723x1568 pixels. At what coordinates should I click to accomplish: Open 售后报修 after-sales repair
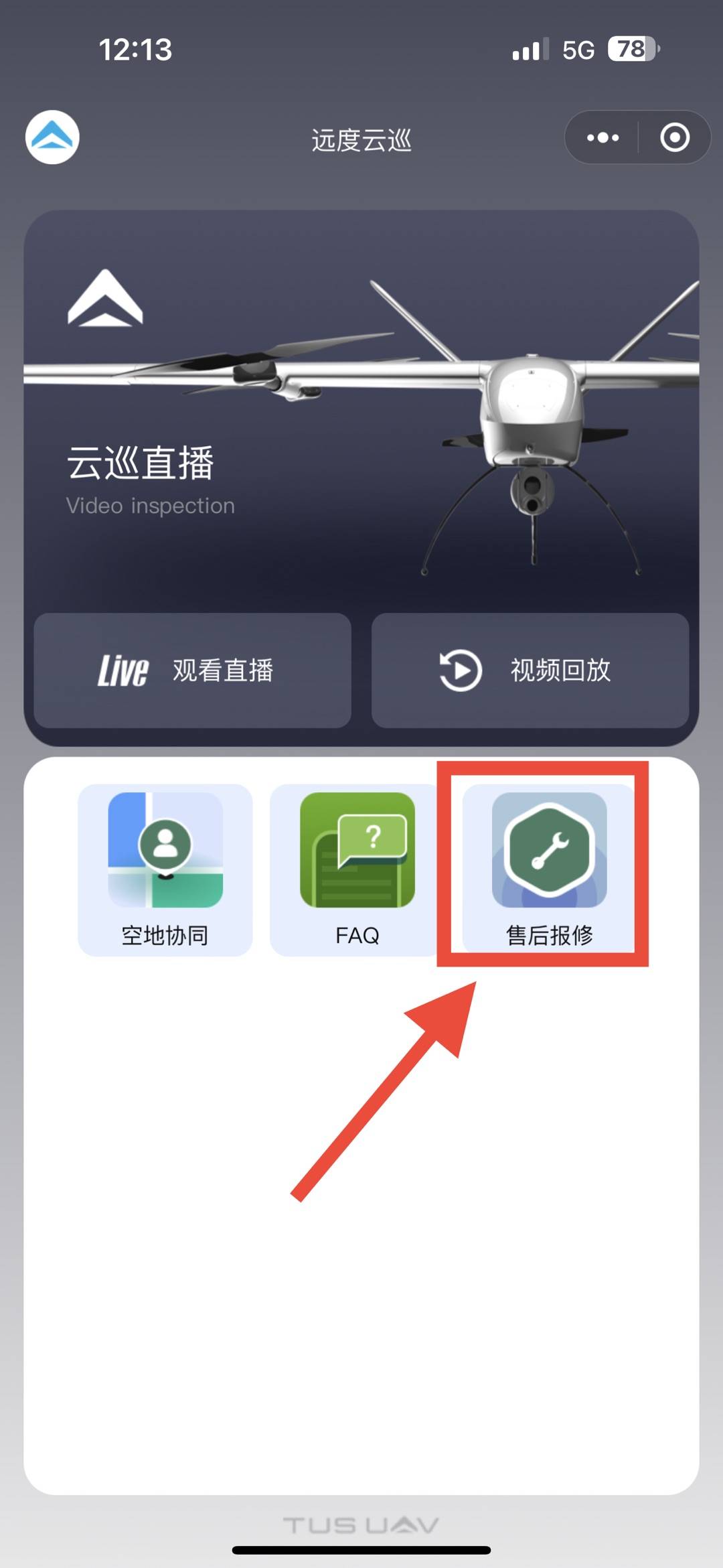click(549, 869)
